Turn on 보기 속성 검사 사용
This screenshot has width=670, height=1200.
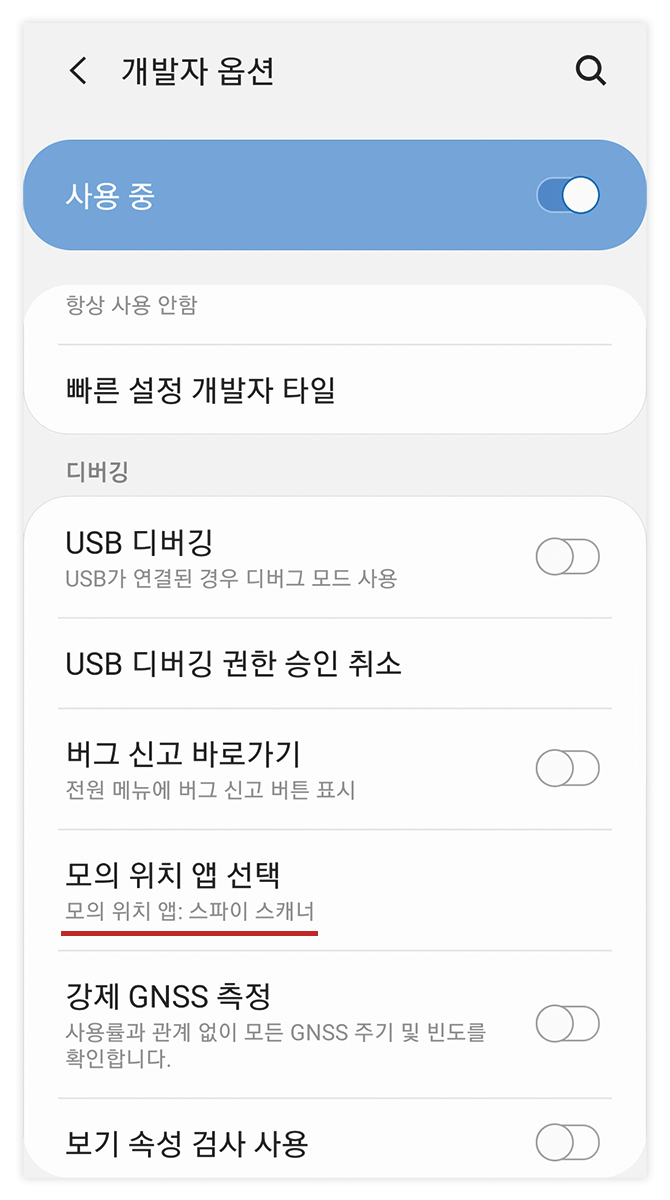pyautogui.click(x=568, y=1142)
